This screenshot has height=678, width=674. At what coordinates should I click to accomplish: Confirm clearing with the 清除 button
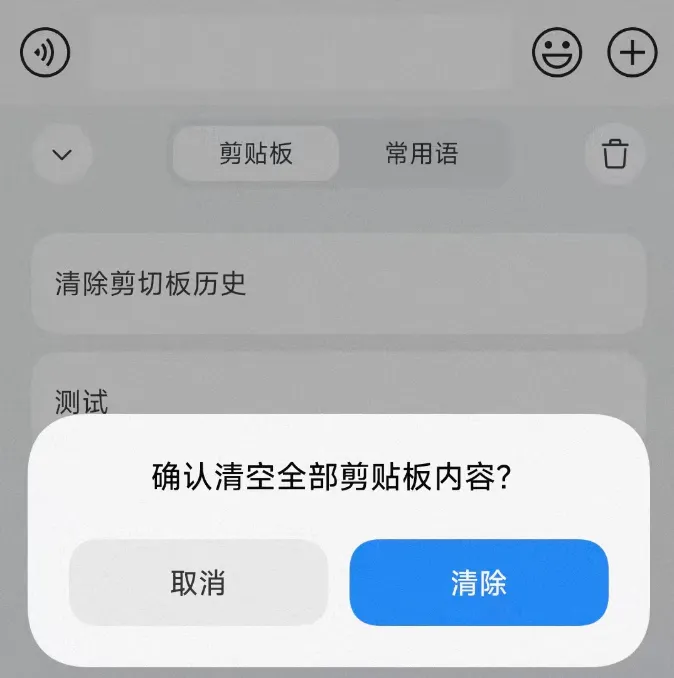pos(478,583)
